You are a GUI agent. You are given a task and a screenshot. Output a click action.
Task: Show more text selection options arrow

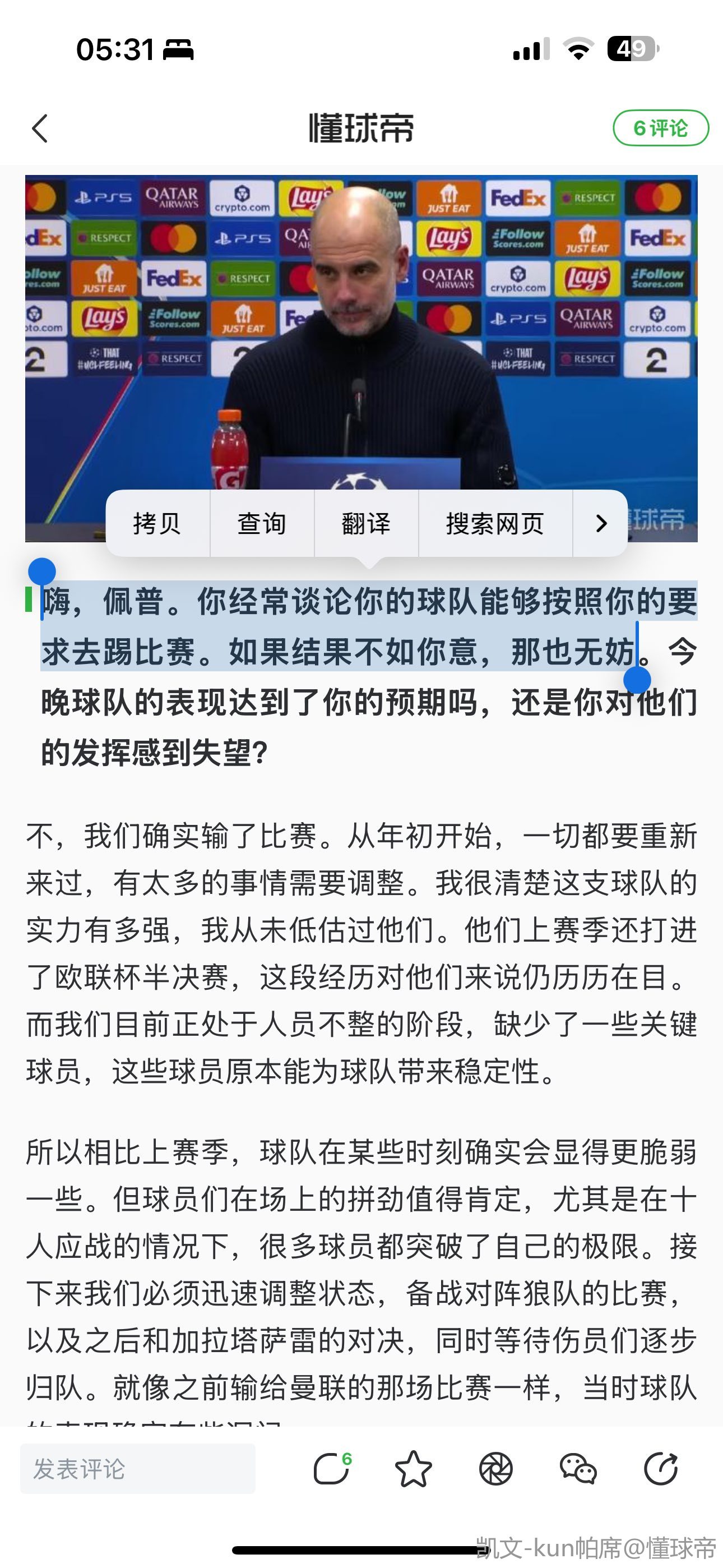tap(601, 523)
